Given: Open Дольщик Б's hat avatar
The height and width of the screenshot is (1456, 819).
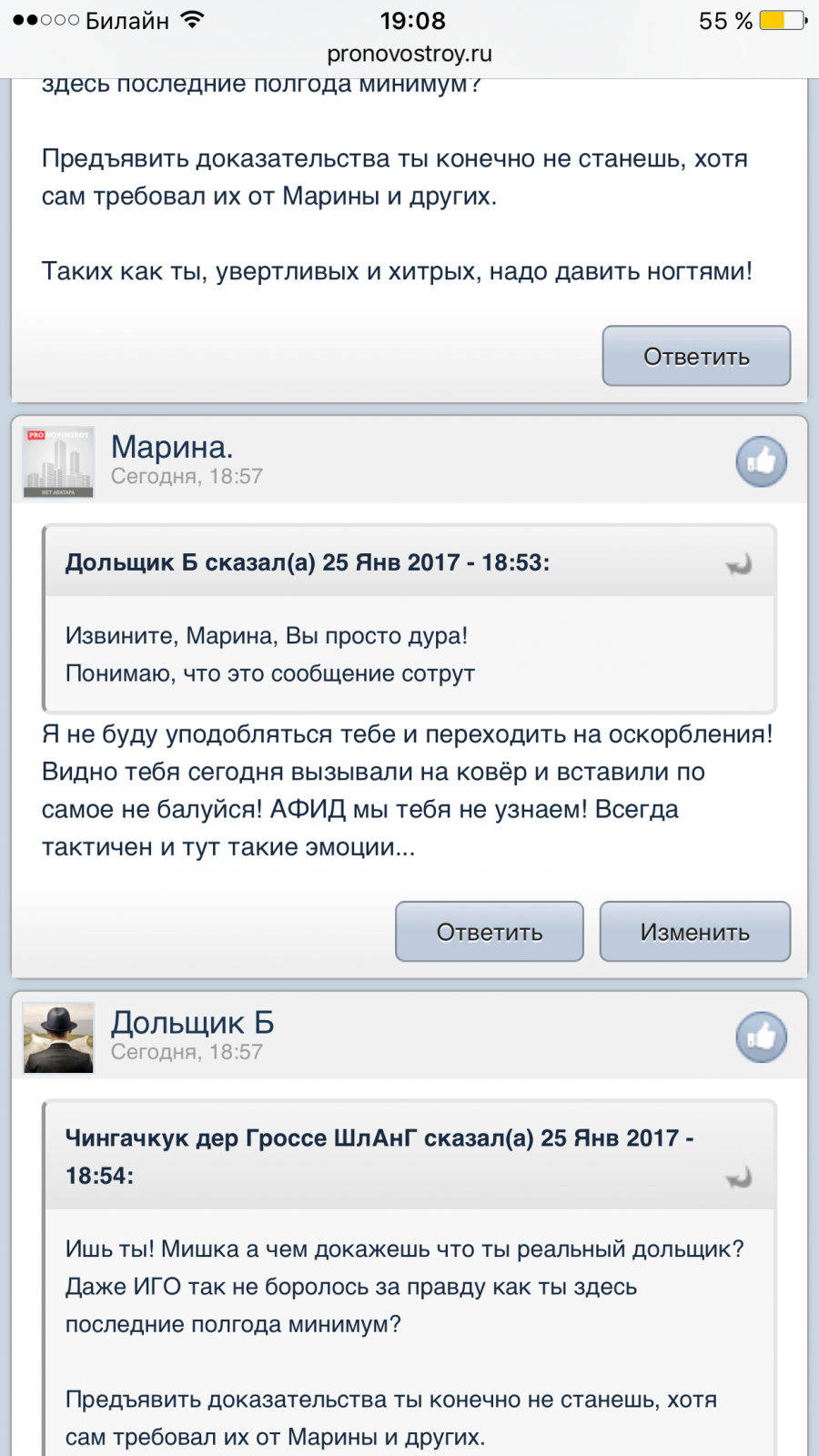Looking at the screenshot, I should [x=58, y=1038].
